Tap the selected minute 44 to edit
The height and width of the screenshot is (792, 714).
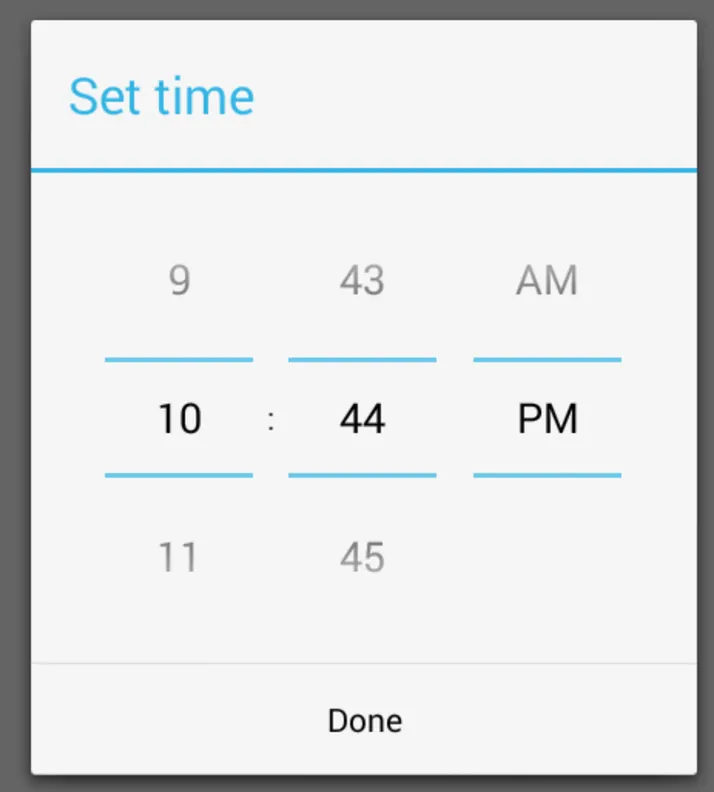tap(362, 418)
